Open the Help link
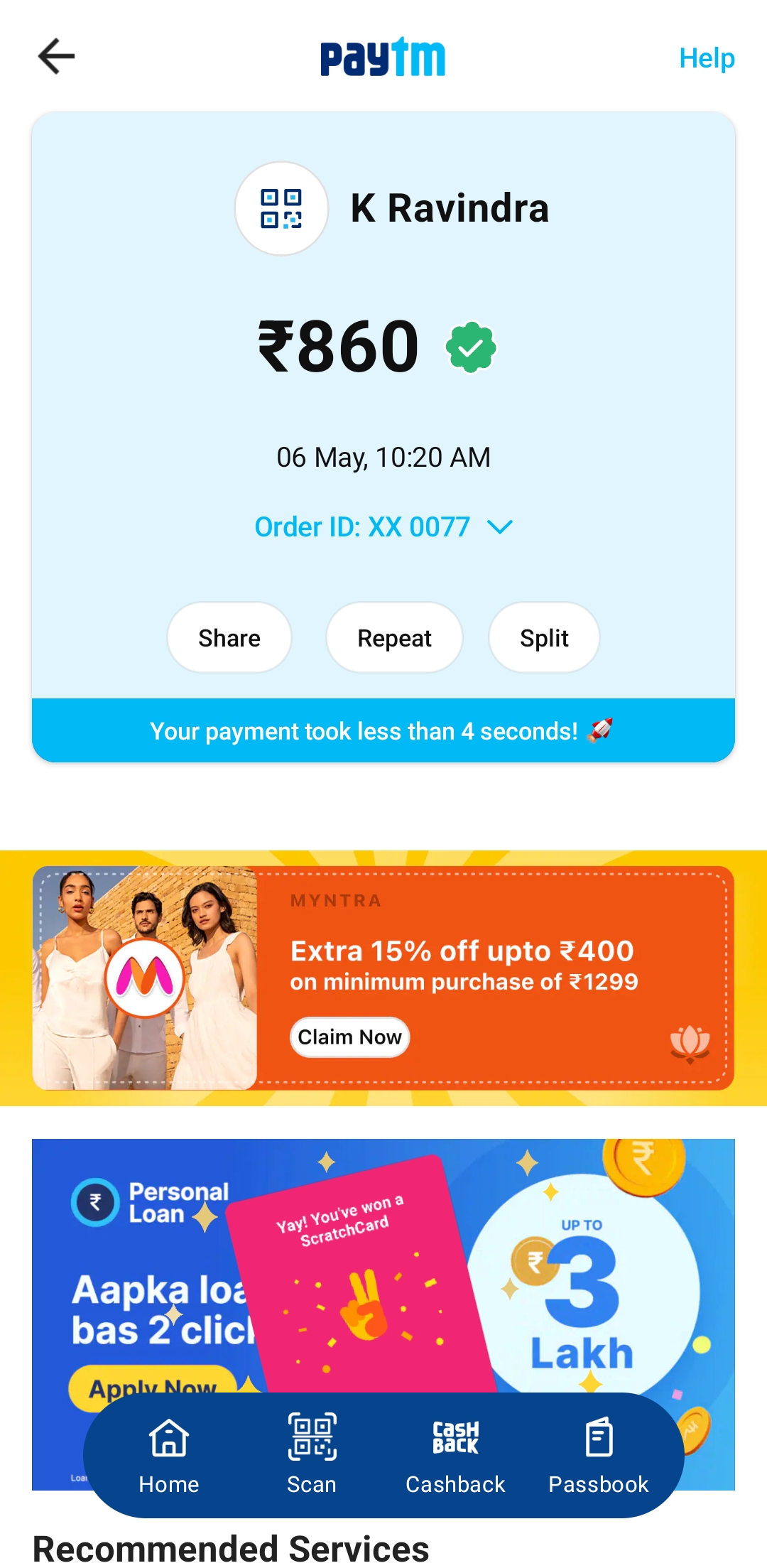This screenshot has width=767, height=1568. tap(706, 58)
